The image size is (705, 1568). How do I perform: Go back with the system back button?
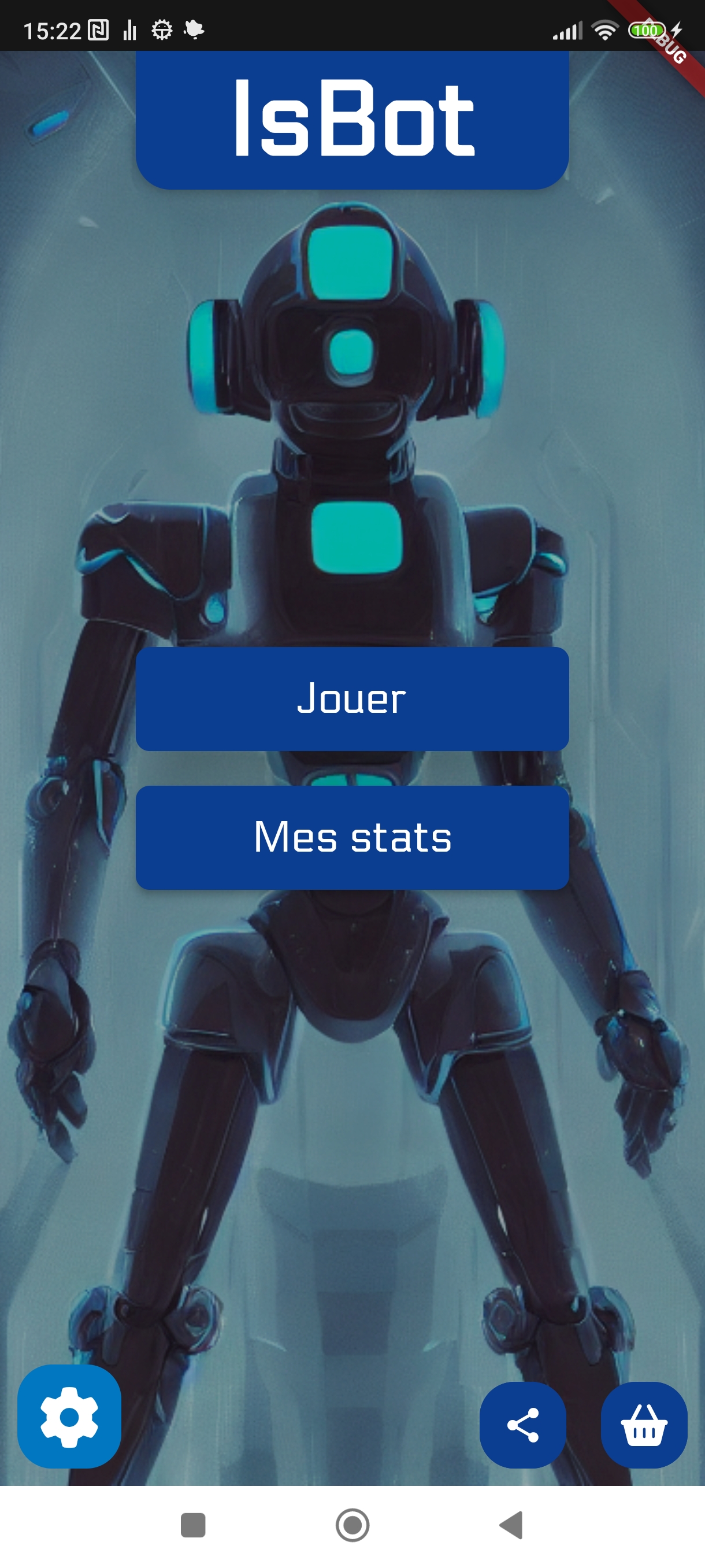511,1525
